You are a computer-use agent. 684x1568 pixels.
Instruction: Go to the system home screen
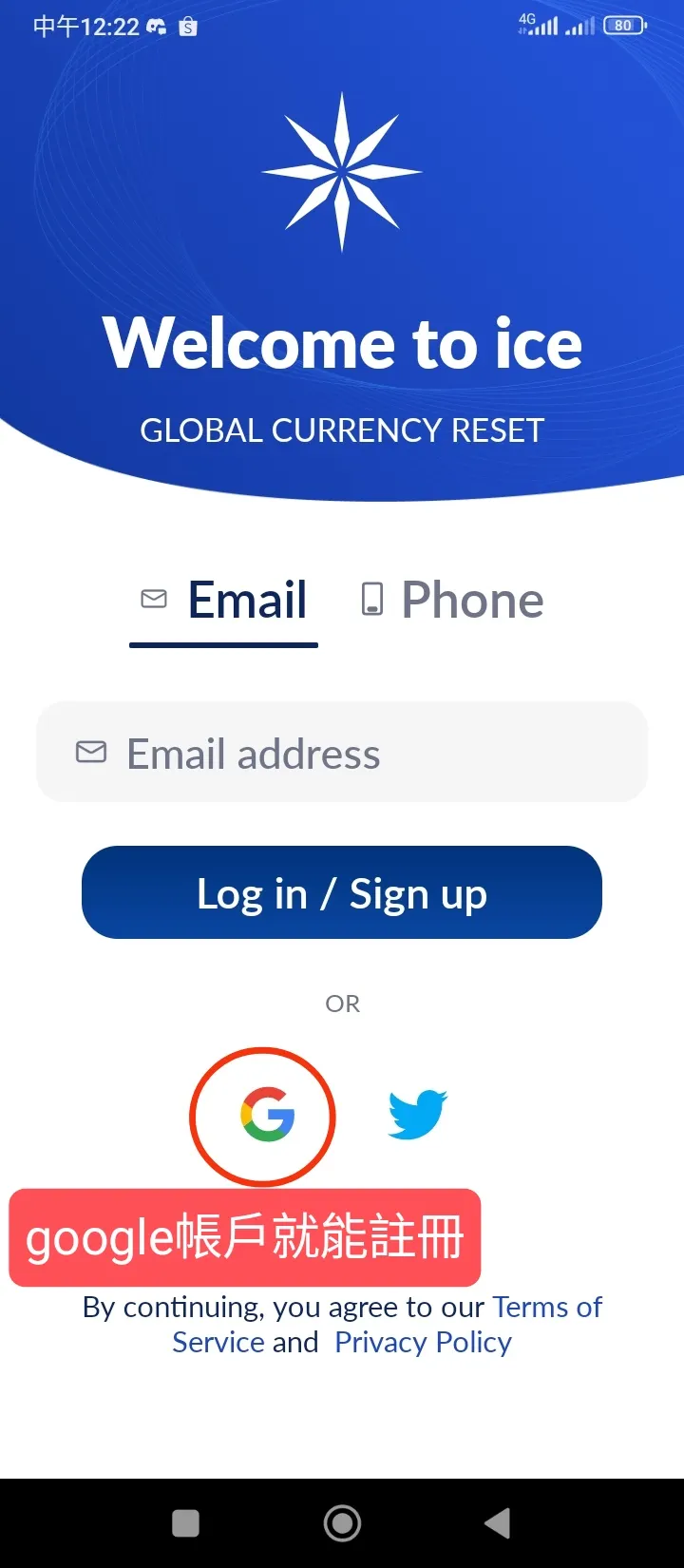coord(342,1523)
